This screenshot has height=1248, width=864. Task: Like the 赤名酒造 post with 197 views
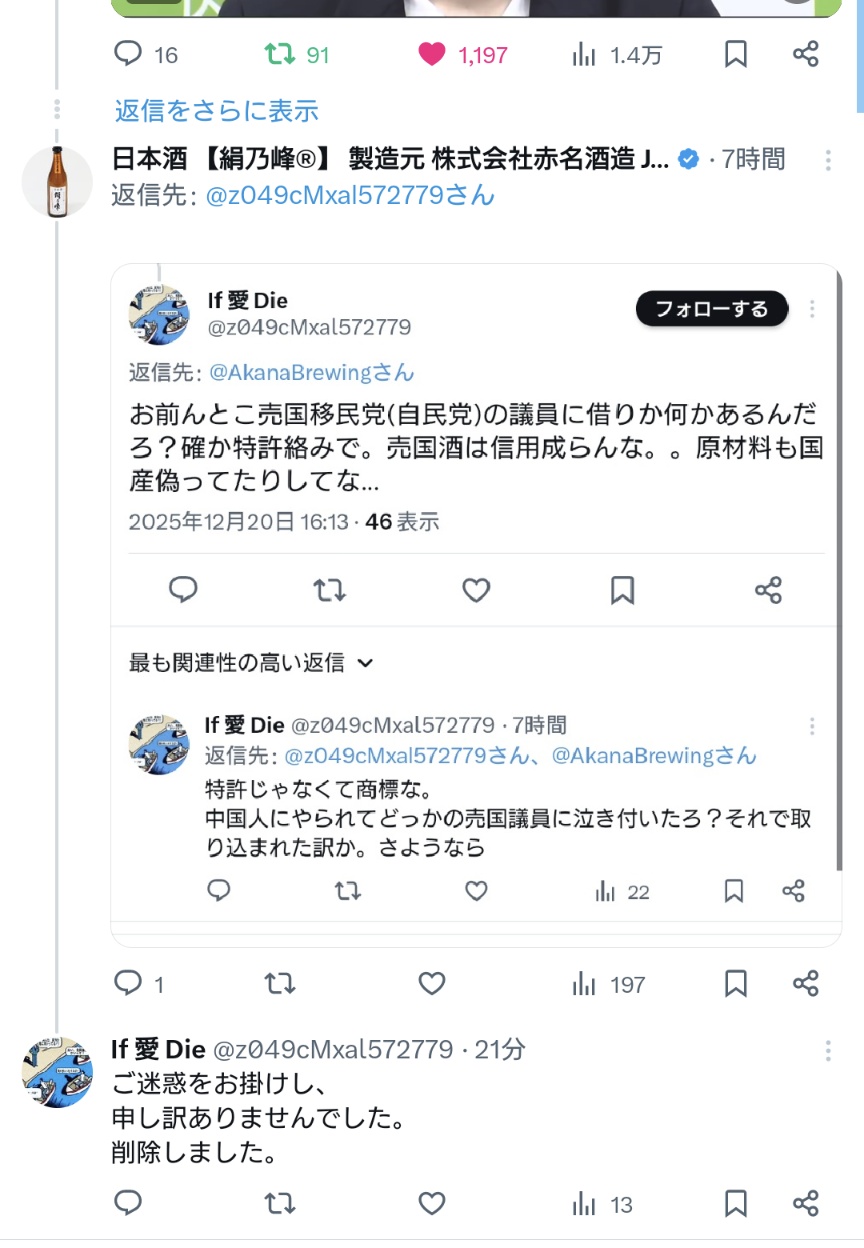[432, 984]
